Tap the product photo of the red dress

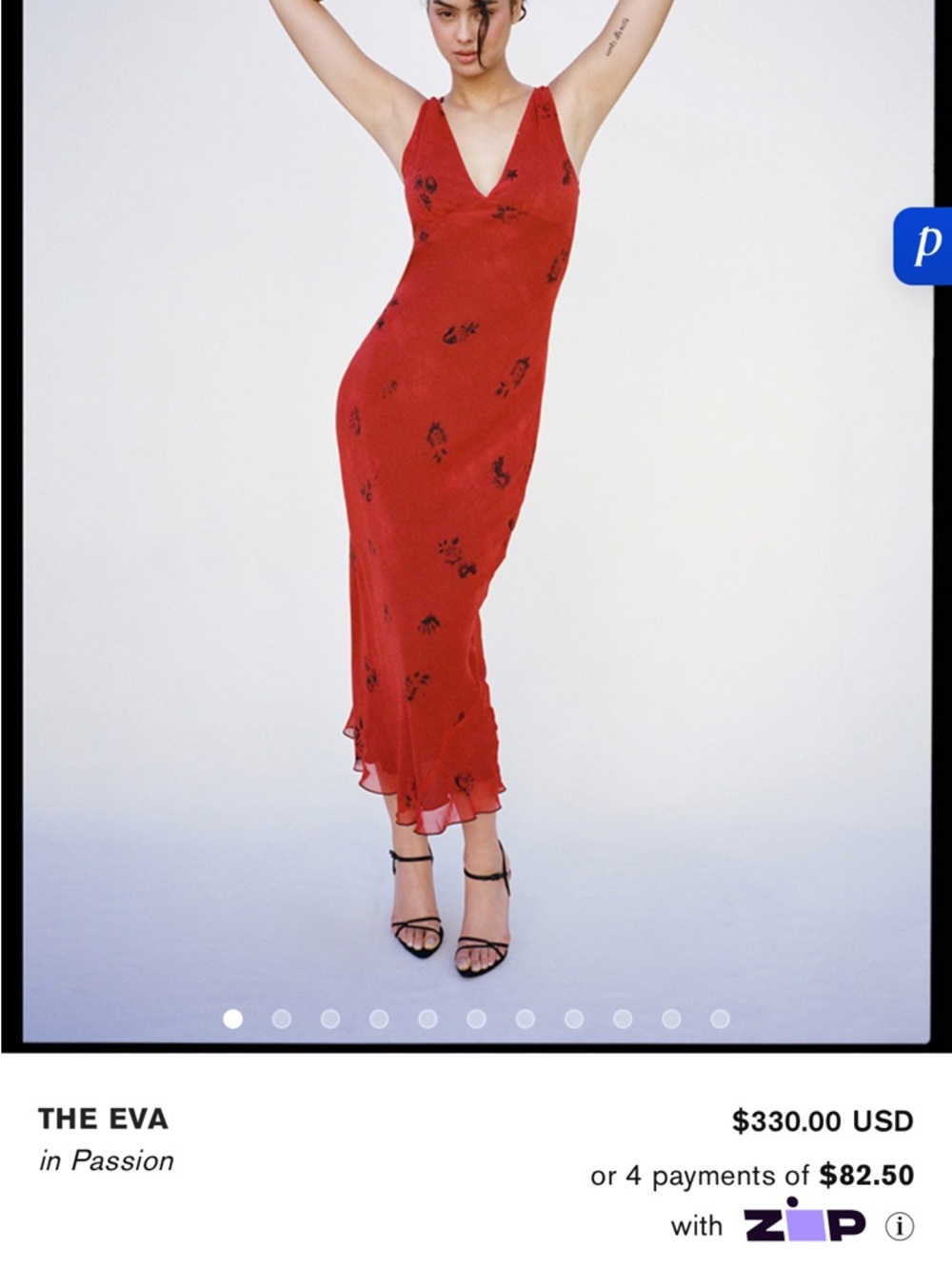[457, 476]
